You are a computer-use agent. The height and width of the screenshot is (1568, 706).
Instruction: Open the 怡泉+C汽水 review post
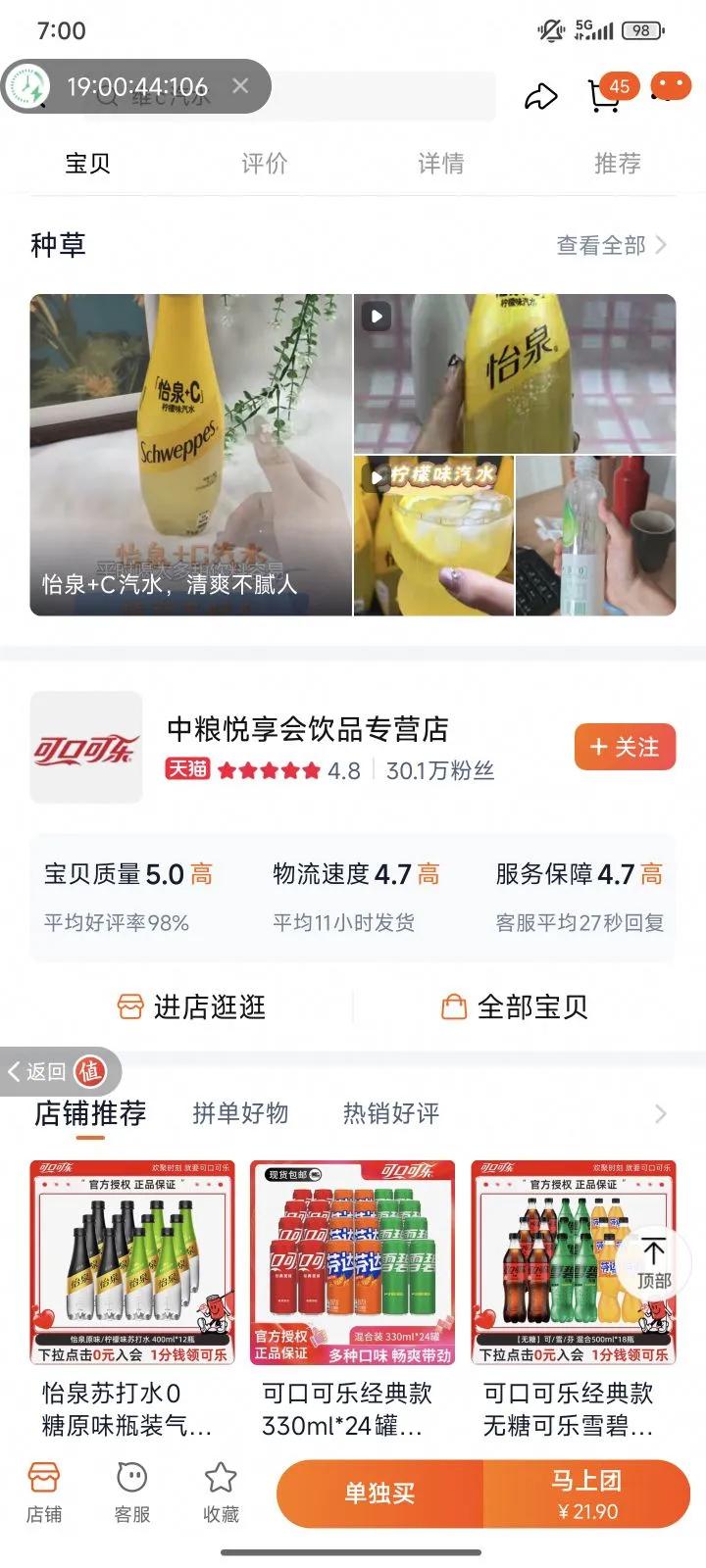click(191, 455)
